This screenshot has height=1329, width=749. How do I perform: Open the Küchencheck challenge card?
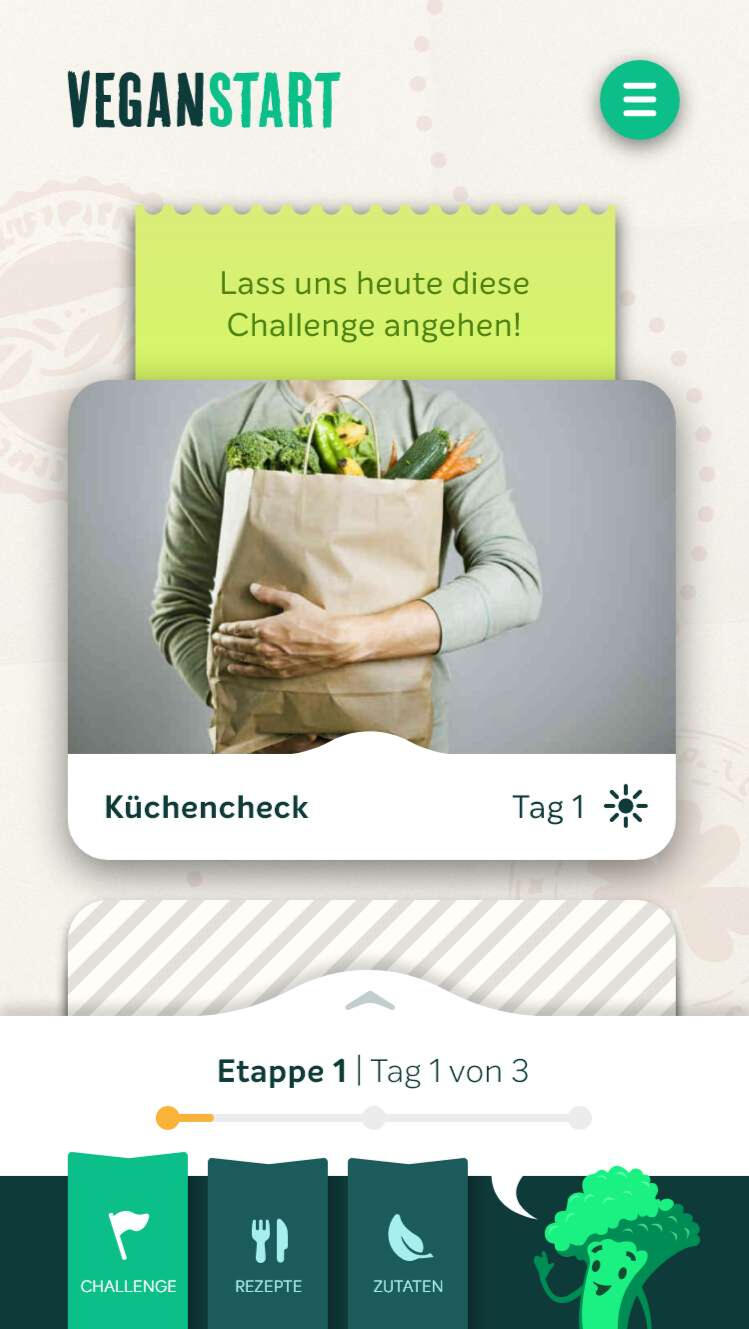(x=372, y=619)
